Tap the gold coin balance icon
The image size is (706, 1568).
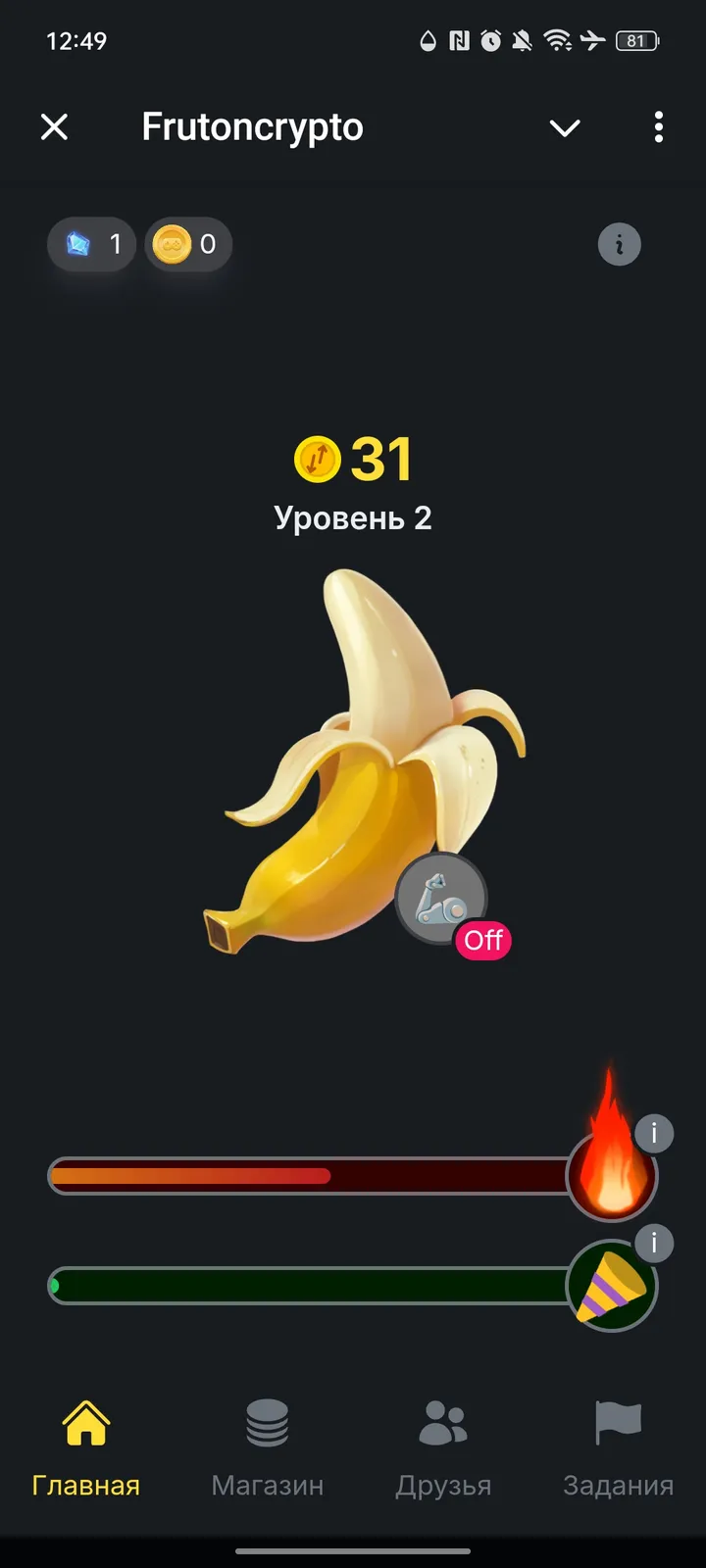pos(171,244)
